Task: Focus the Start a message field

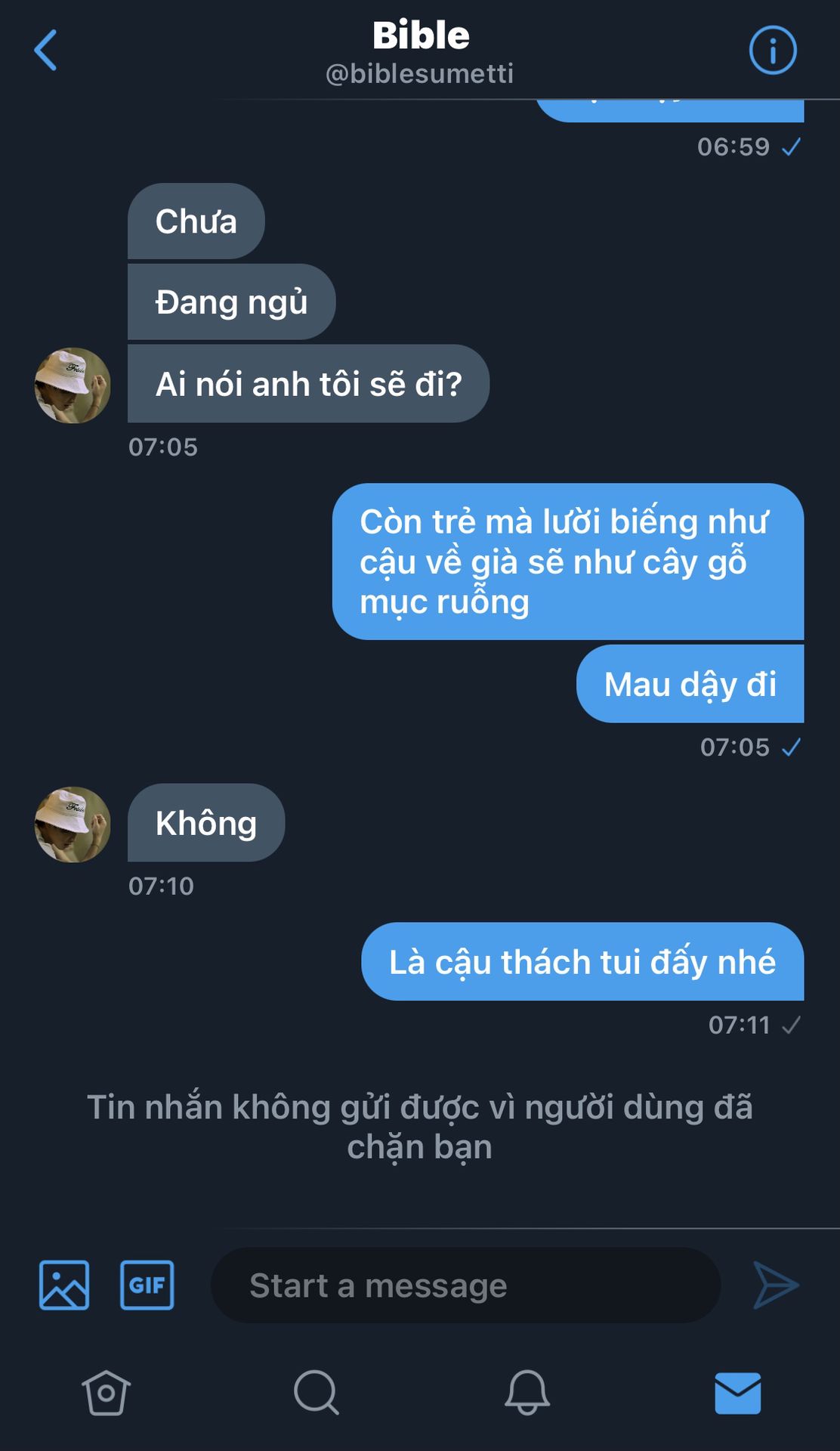Action: coord(465,1285)
